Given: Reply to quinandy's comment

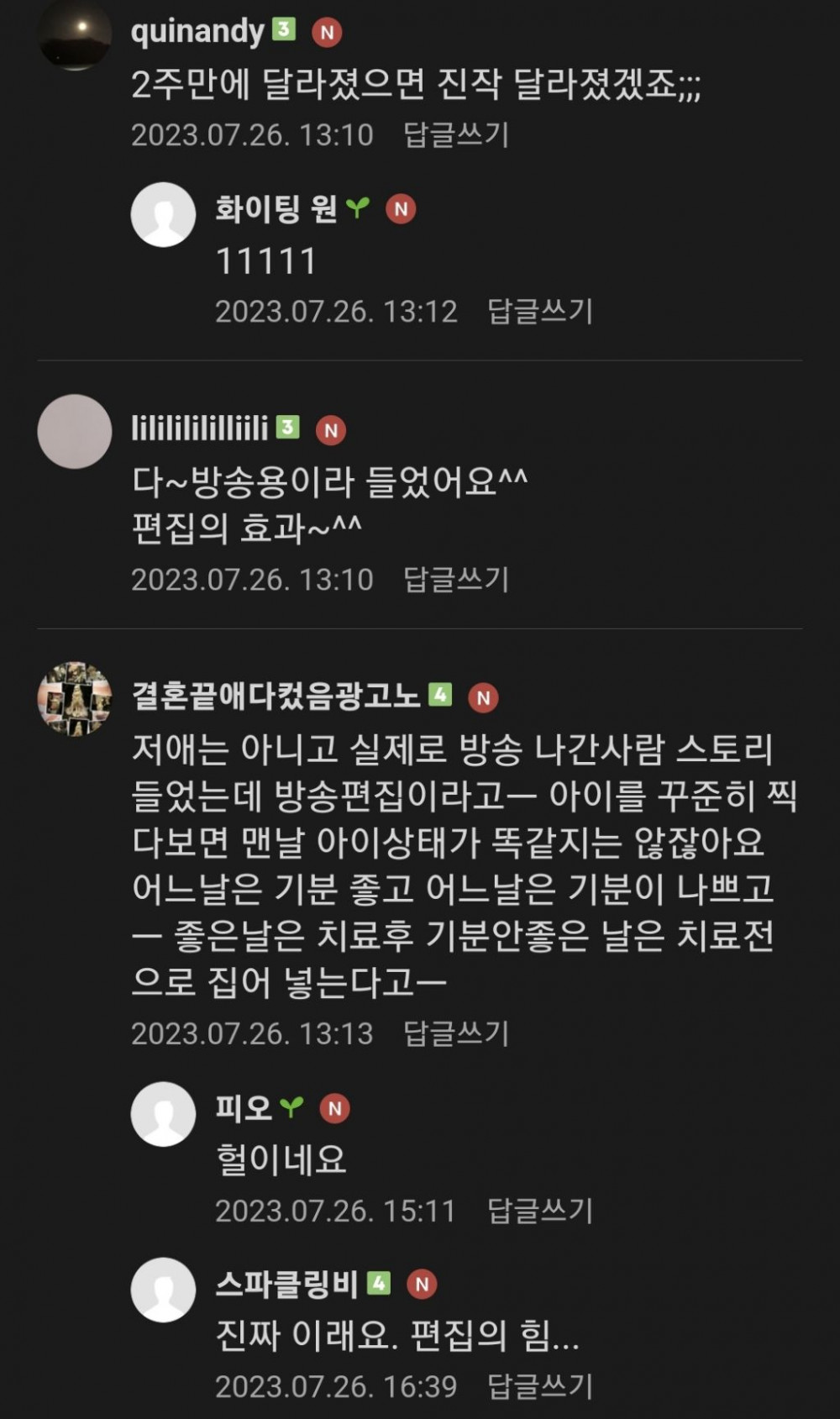Looking at the screenshot, I should (x=456, y=134).
